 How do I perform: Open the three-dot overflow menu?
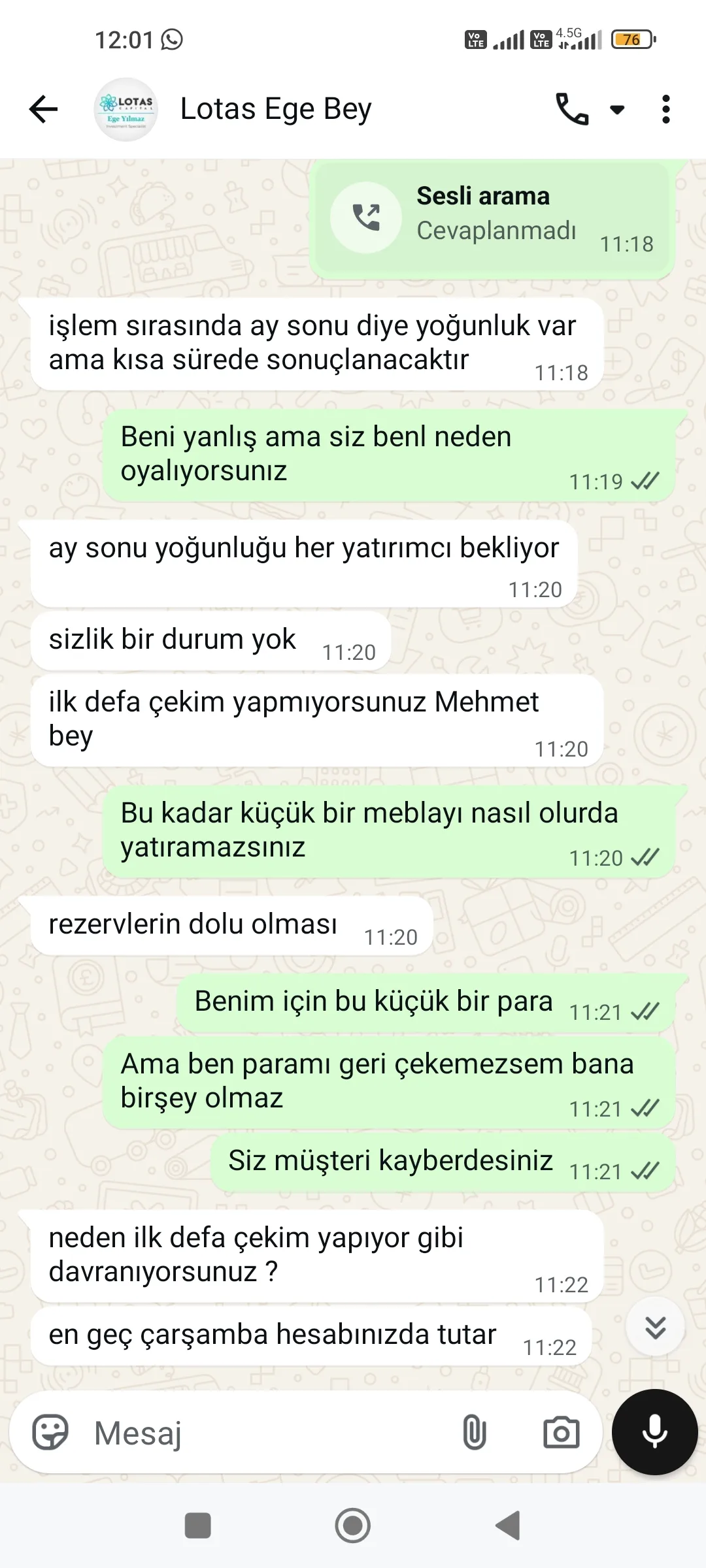click(x=665, y=109)
